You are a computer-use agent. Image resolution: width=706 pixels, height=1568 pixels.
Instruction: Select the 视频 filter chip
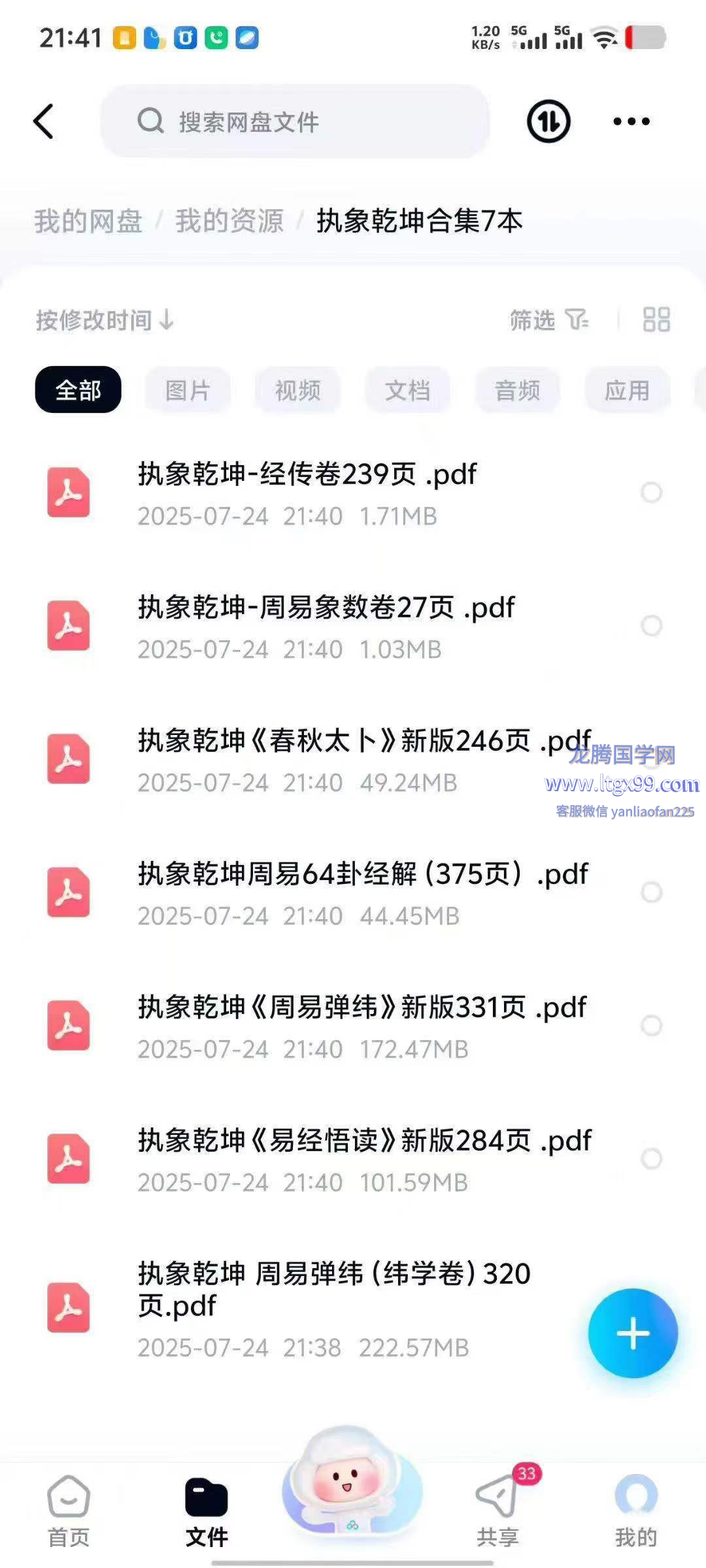pos(297,390)
